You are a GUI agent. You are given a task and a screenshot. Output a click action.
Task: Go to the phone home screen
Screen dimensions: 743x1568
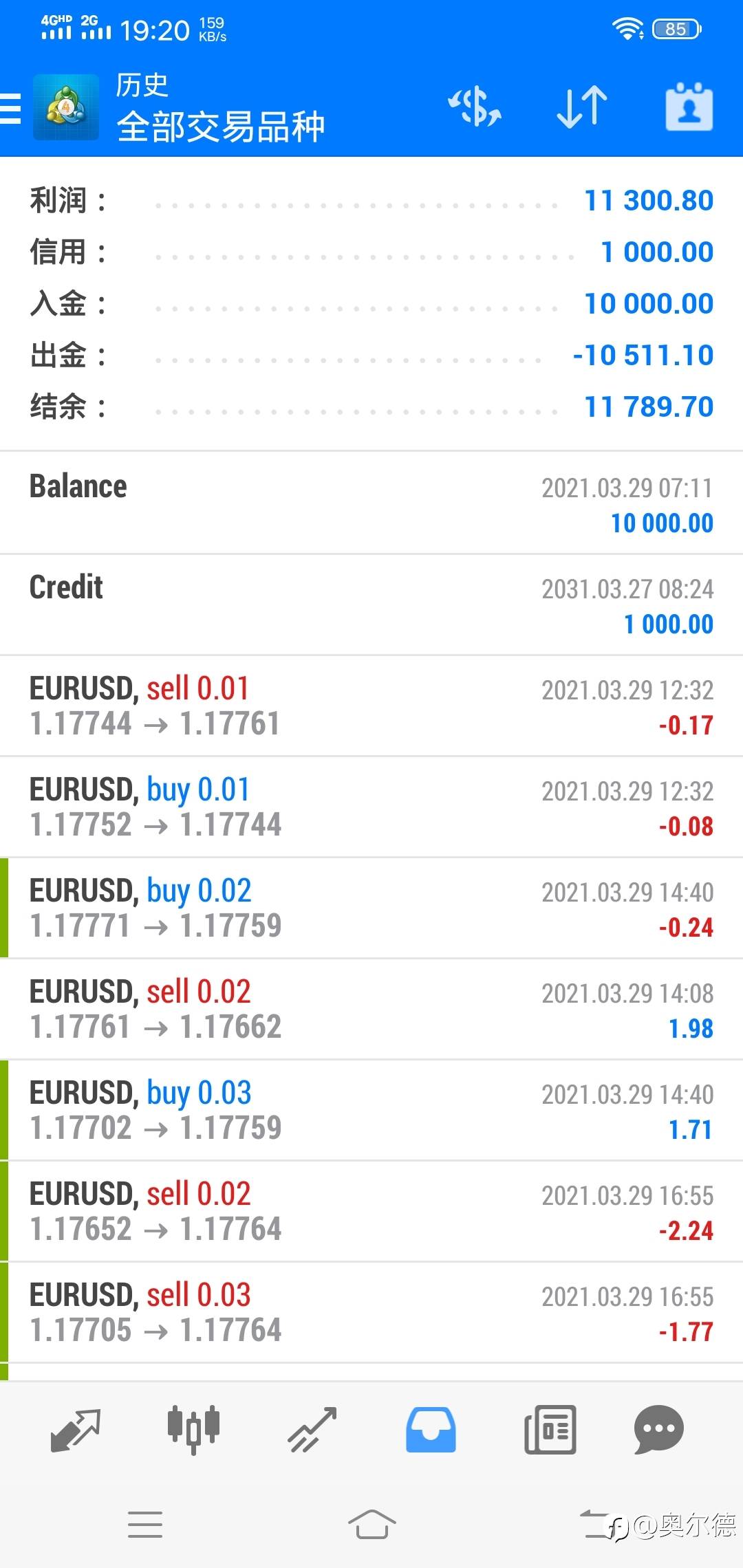[371, 1524]
